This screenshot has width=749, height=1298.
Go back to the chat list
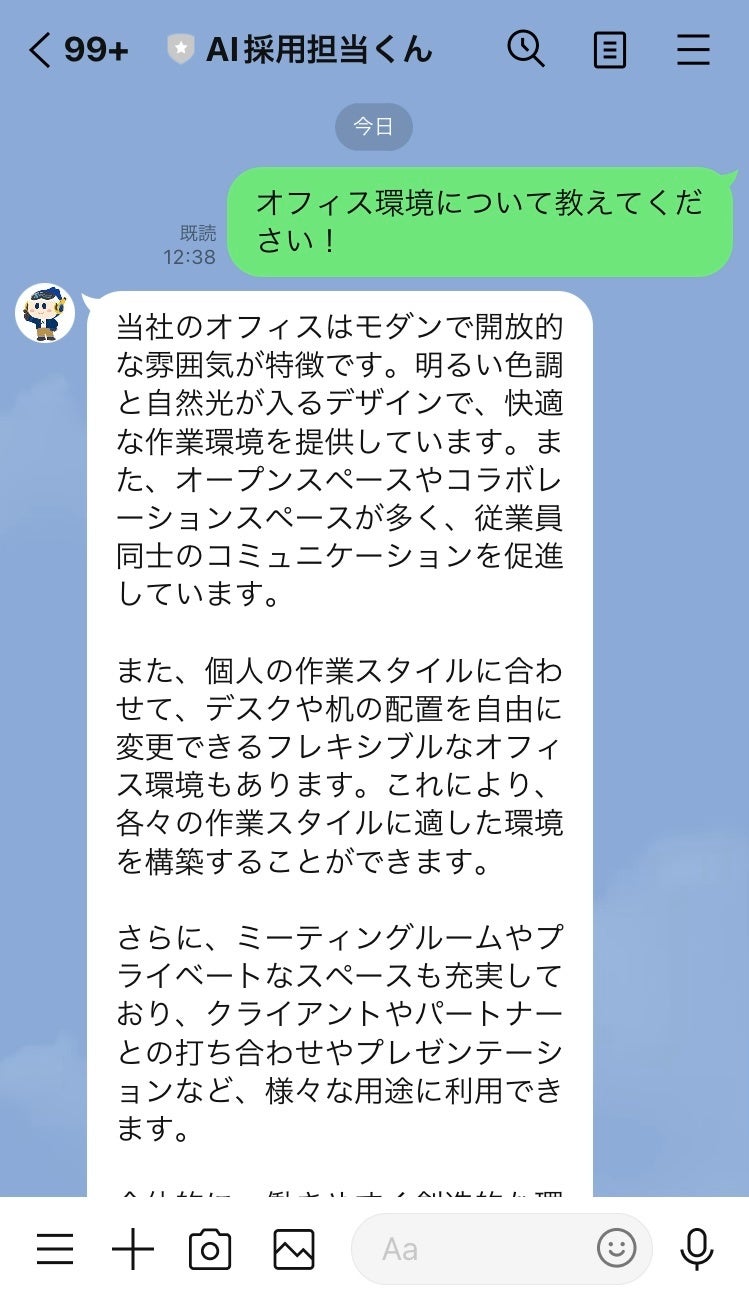(x=40, y=50)
